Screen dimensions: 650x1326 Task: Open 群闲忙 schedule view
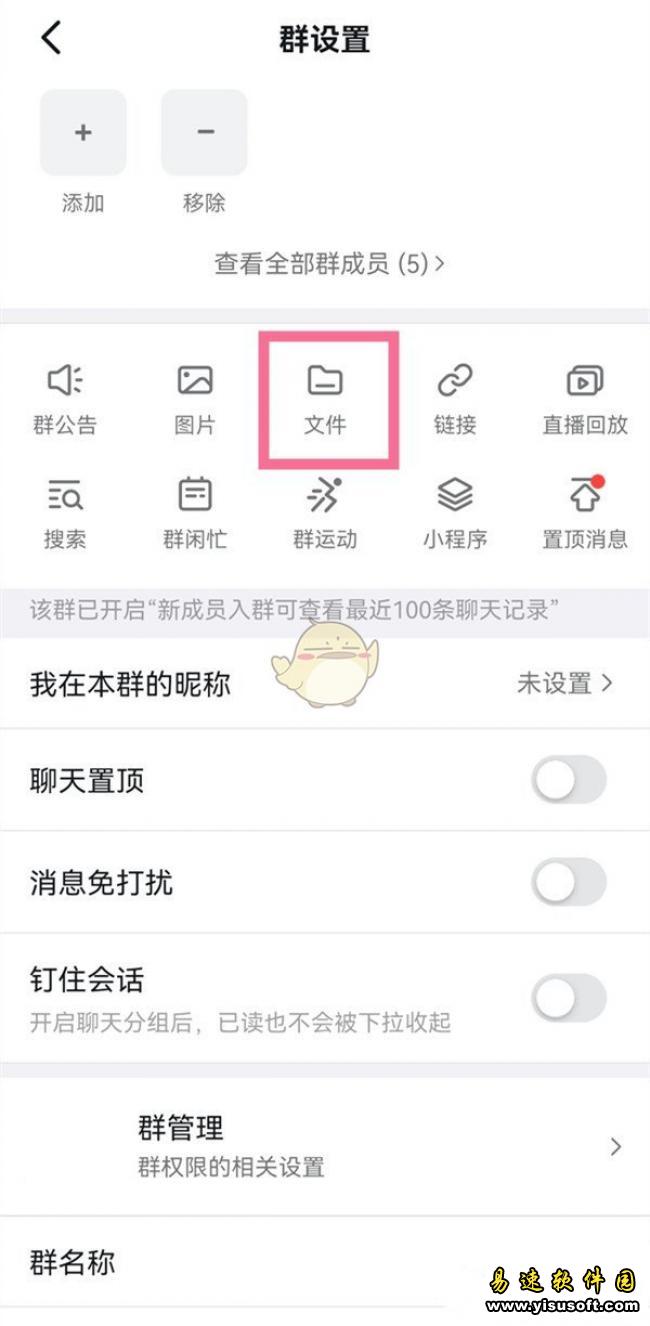195,513
